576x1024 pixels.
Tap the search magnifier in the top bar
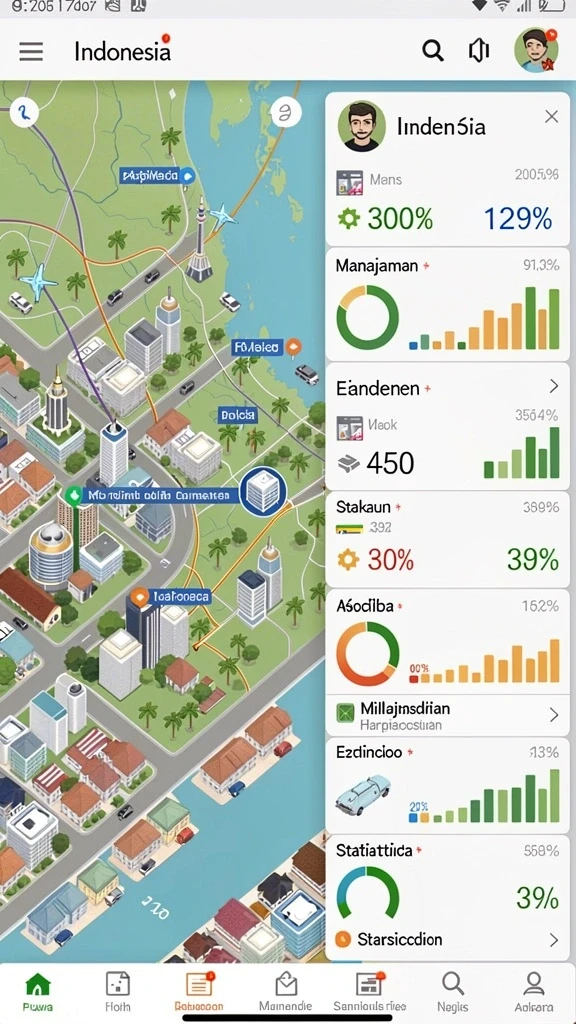click(x=432, y=50)
